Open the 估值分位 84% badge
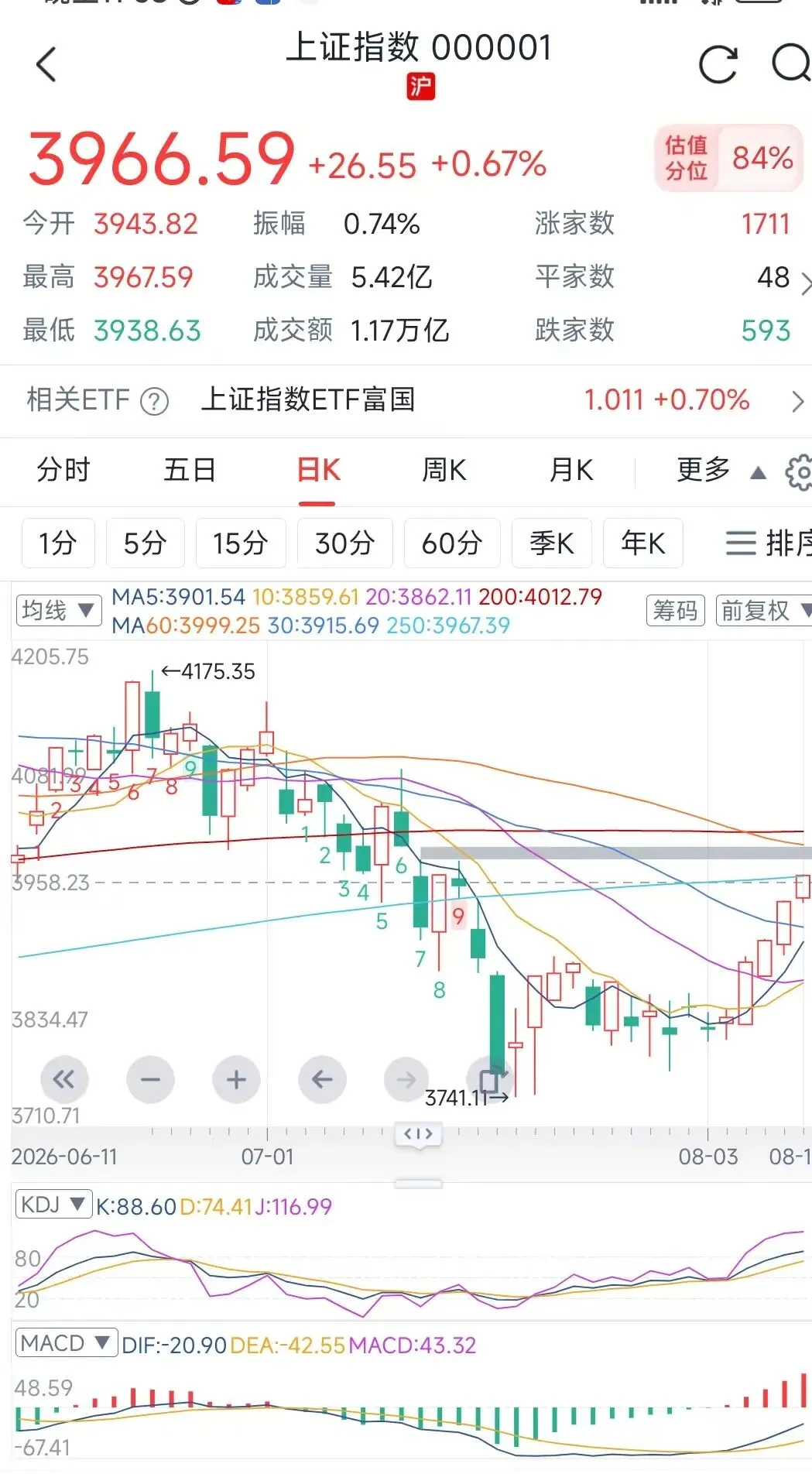This screenshot has width=812, height=1474. click(728, 158)
